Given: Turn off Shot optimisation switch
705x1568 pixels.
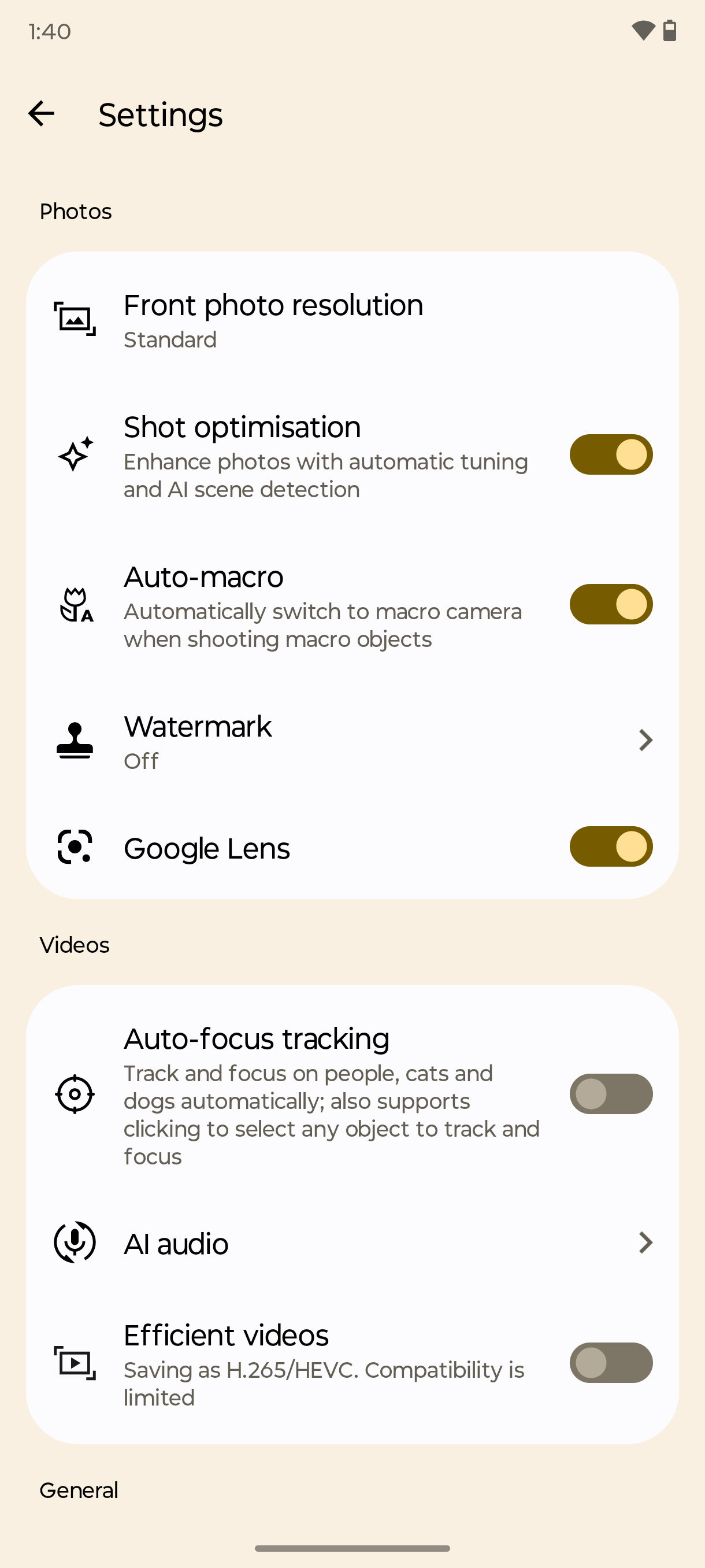Looking at the screenshot, I should 610,454.
